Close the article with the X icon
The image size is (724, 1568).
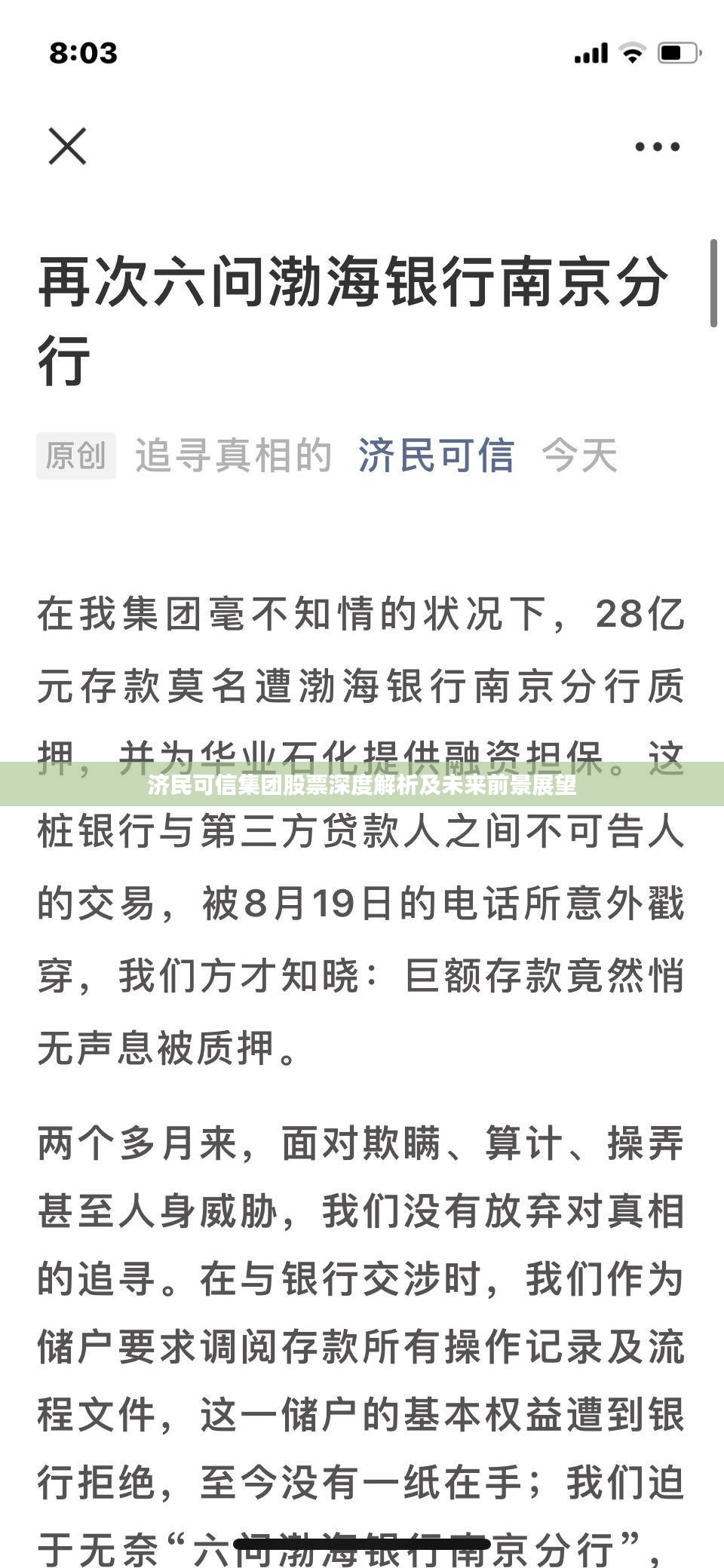(x=68, y=146)
